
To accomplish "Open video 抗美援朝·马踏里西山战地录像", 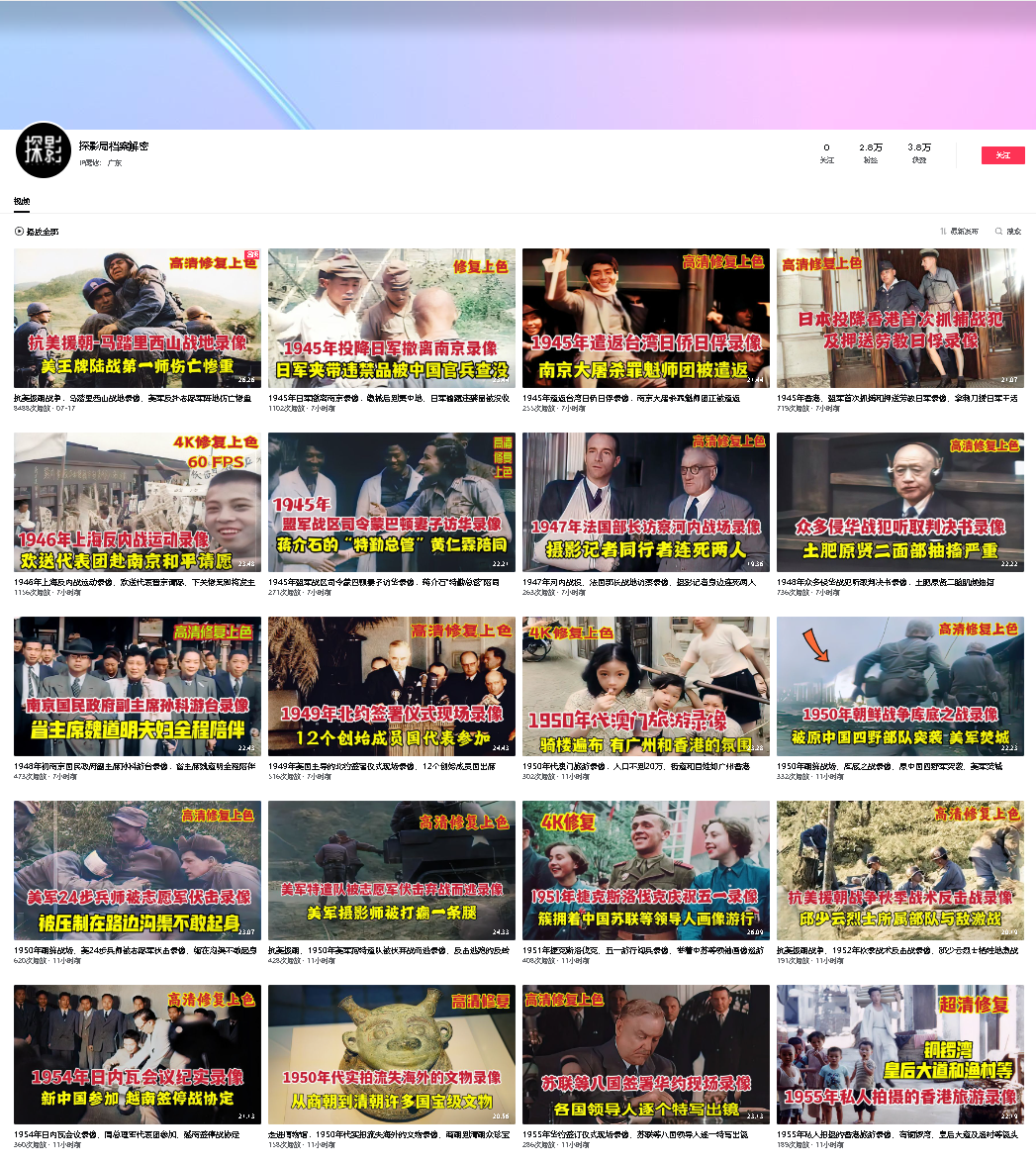I will coord(138,317).
